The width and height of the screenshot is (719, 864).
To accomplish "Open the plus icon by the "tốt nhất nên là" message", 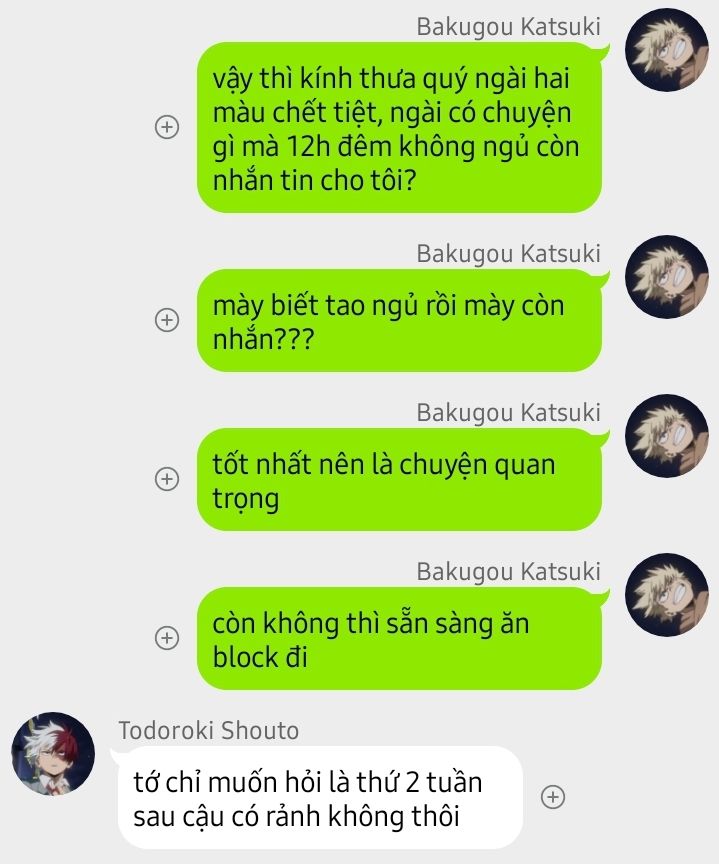I will 168,479.
